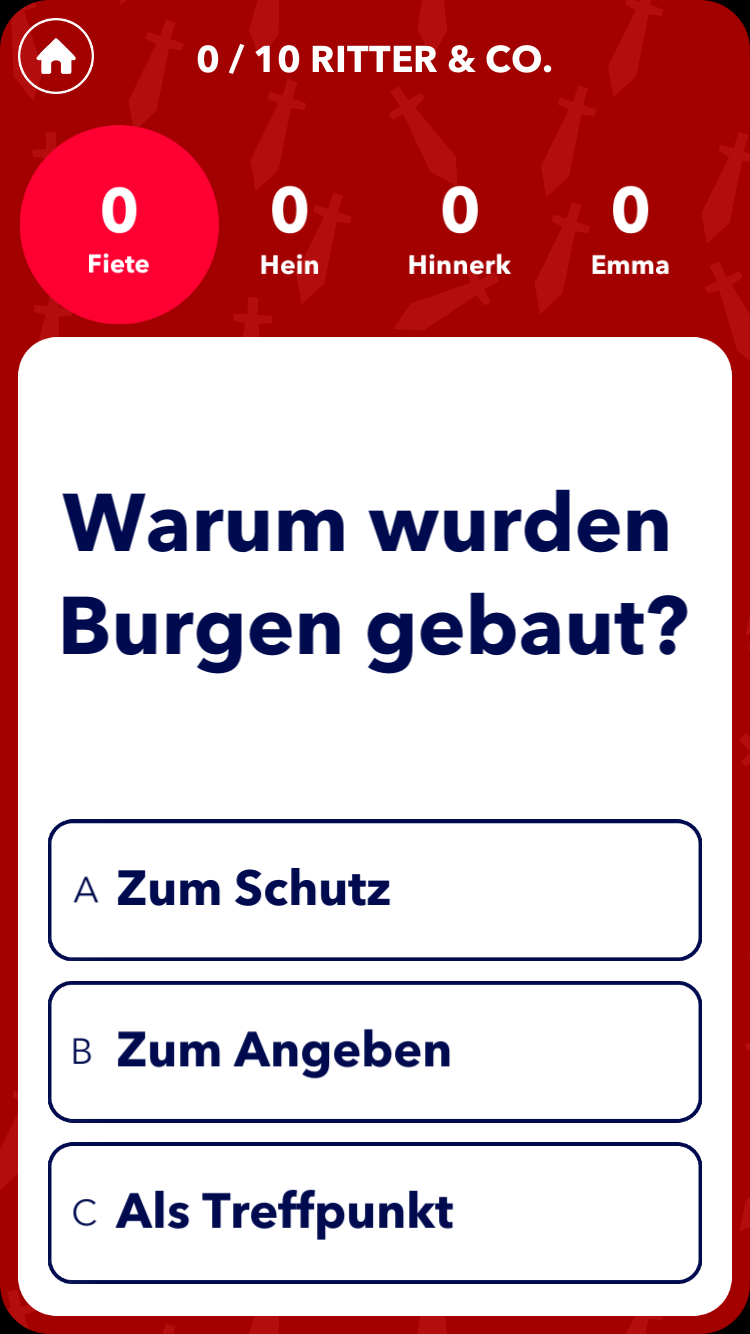Screen dimensions: 750x1334
Task: Pick answer C Als Treffpunkt
Action: [x=374, y=1212]
